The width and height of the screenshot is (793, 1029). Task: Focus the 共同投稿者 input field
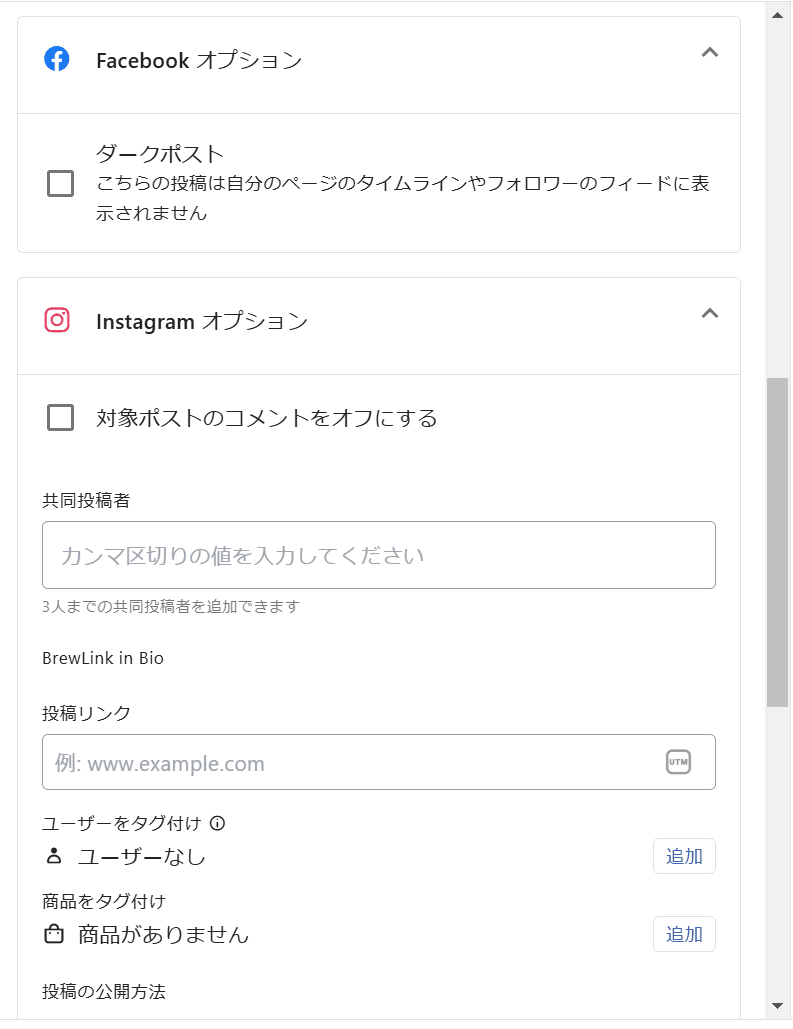click(378, 555)
